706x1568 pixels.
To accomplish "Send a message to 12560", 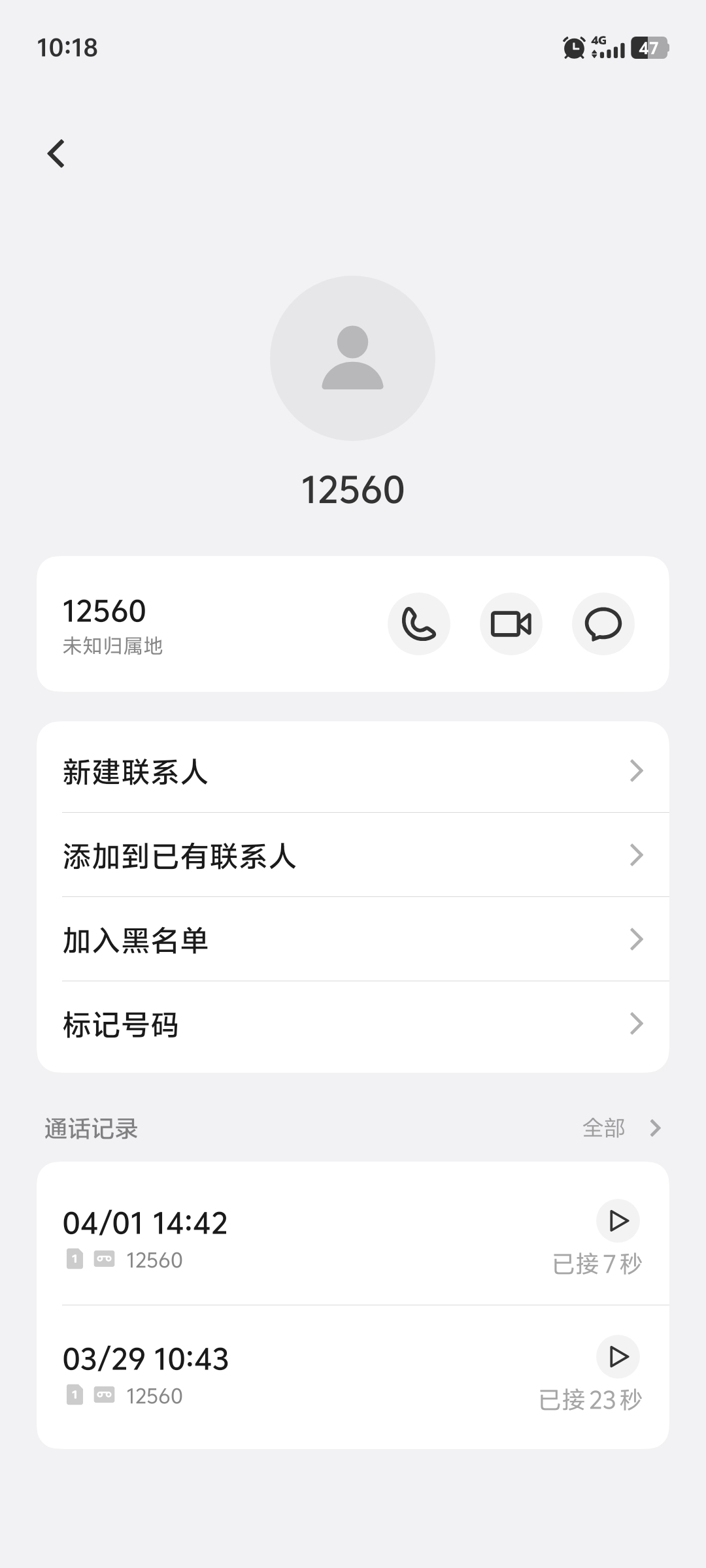I will [x=603, y=624].
